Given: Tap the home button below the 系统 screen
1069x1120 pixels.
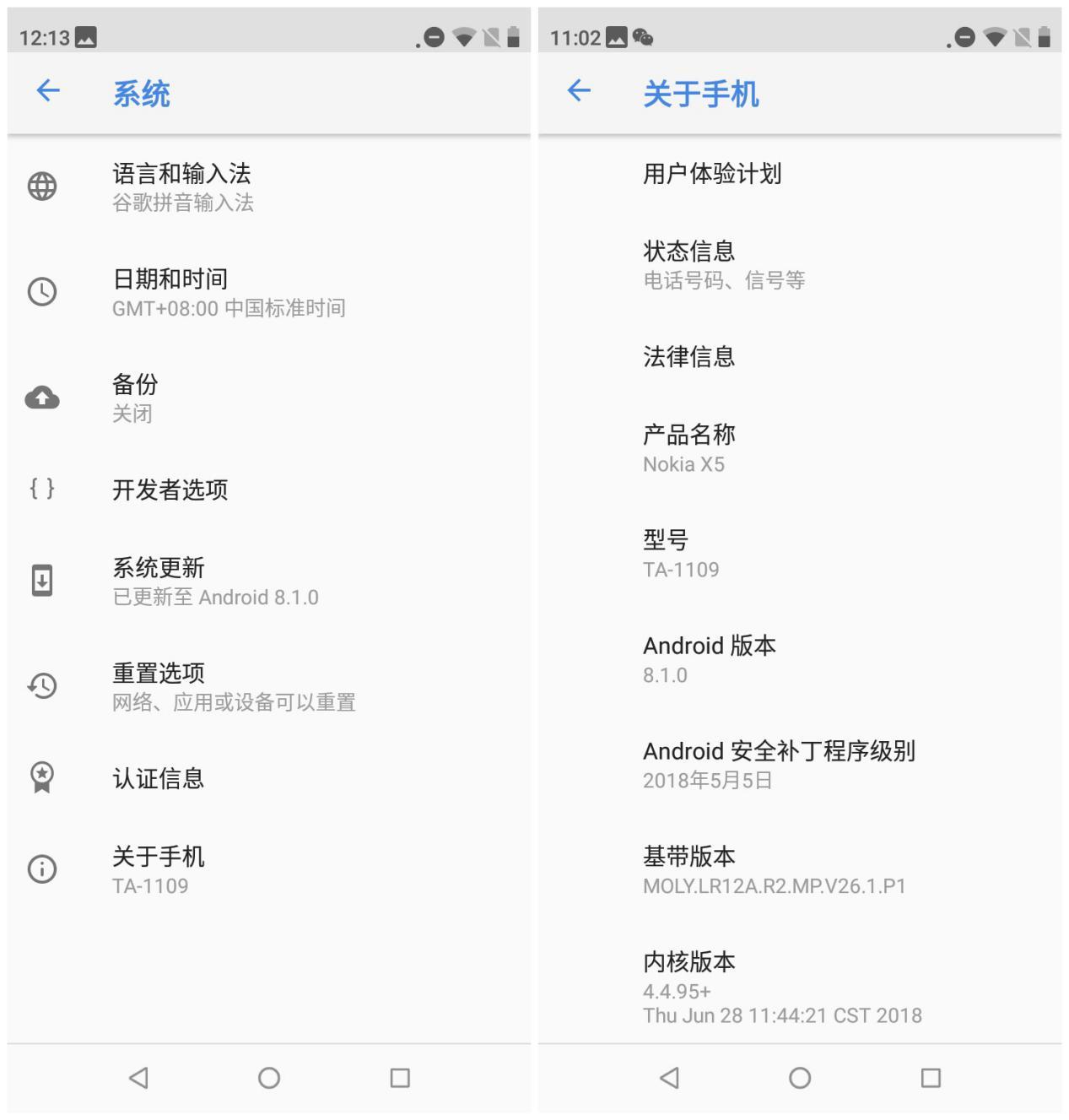Looking at the screenshot, I should (269, 1078).
